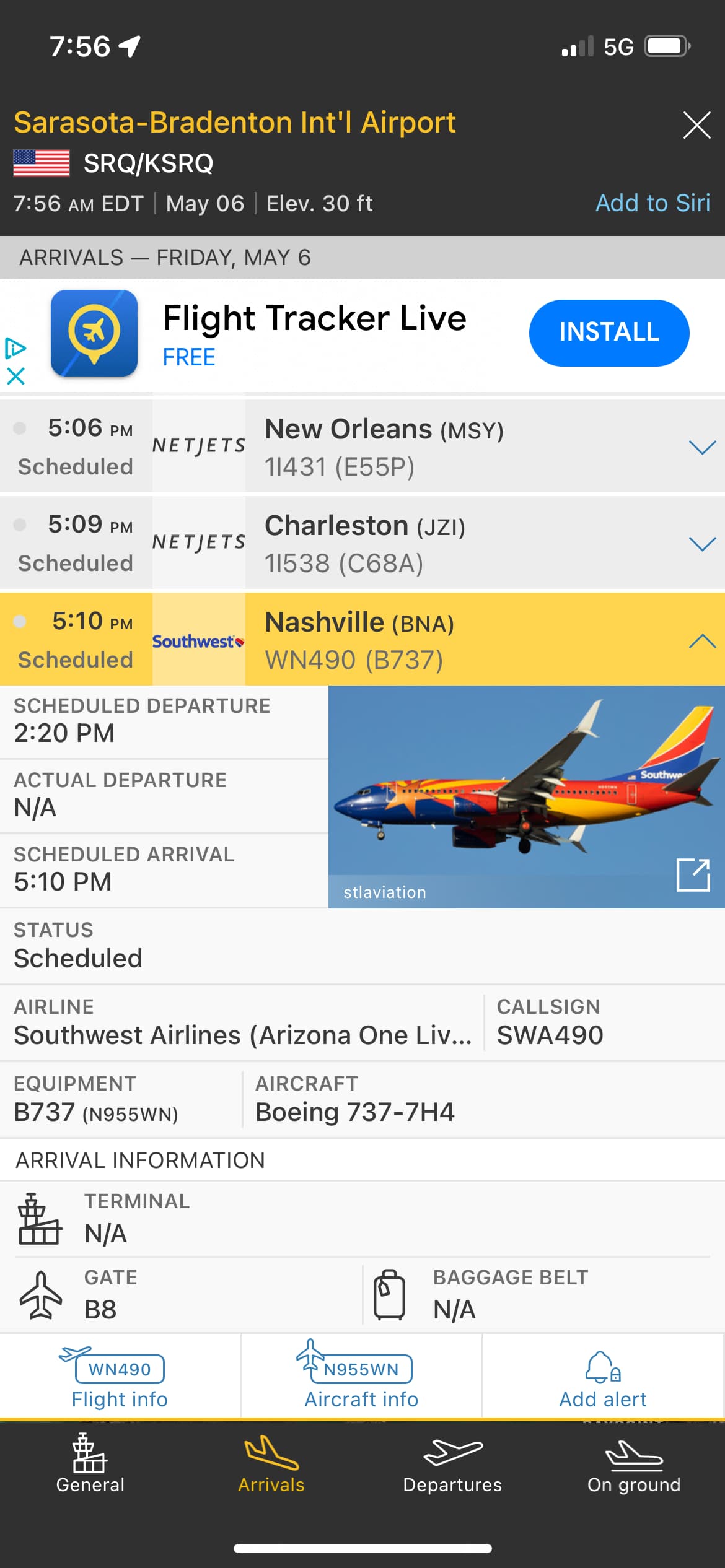This screenshot has height=1568, width=725.
Task: Tap the Add to Siri link
Action: pyautogui.click(x=652, y=203)
